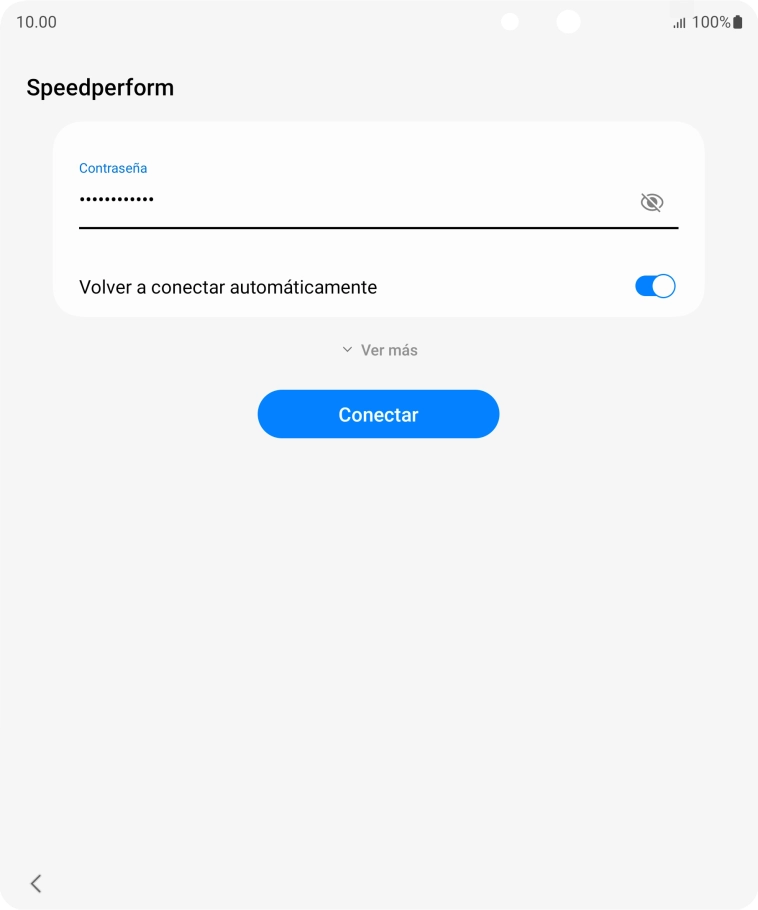Show the hidden password characters

[x=652, y=203]
